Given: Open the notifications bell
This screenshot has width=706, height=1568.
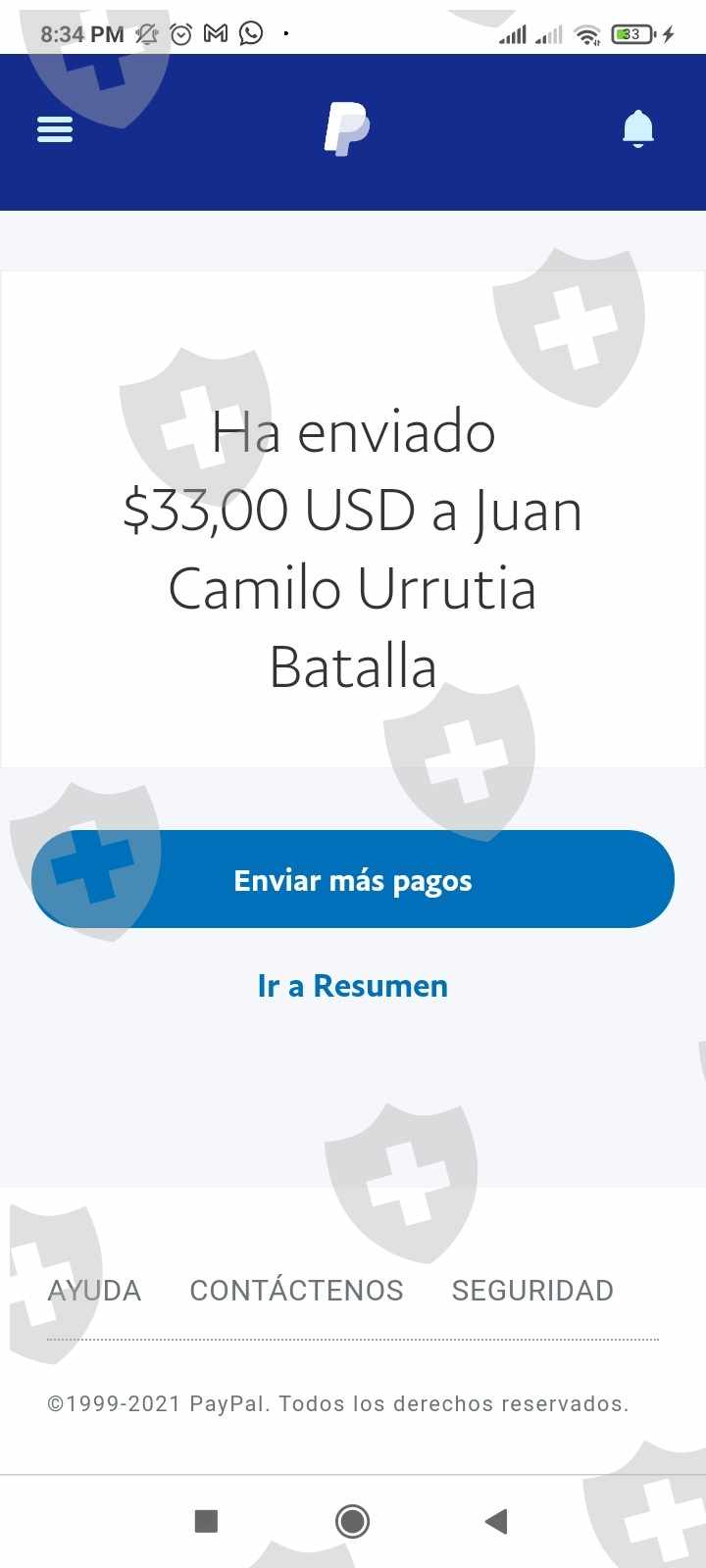Looking at the screenshot, I should 637,128.
